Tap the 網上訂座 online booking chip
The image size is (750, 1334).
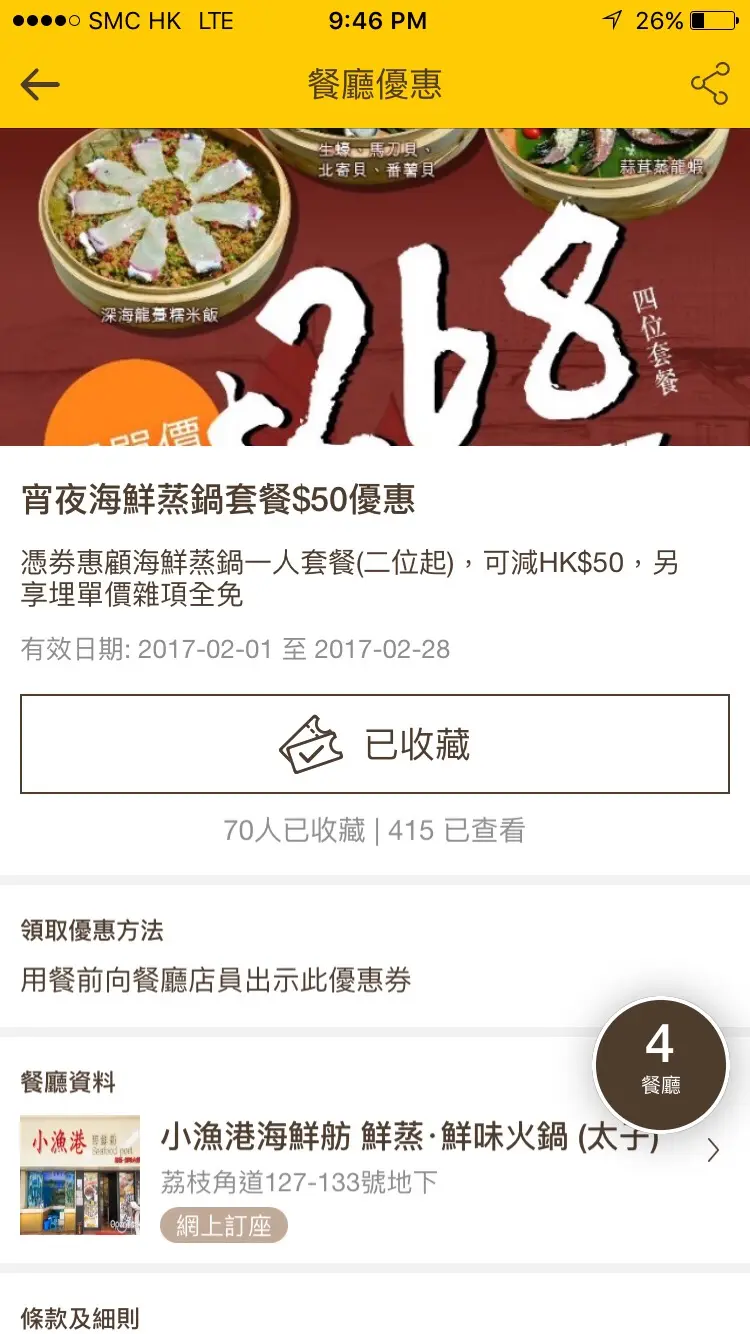(223, 1226)
